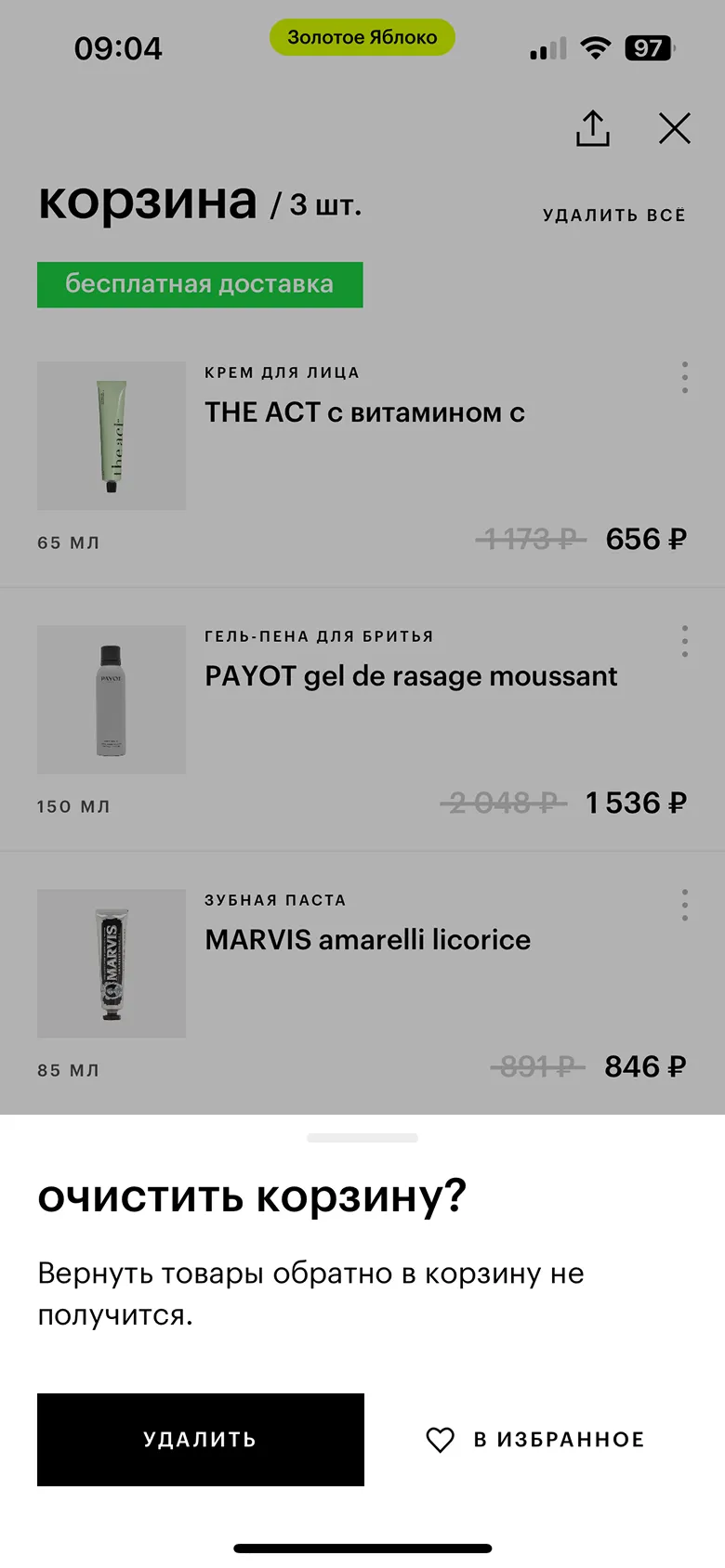View PAYOT gel de rasage moussant item
The image size is (725, 1568).
[411, 676]
